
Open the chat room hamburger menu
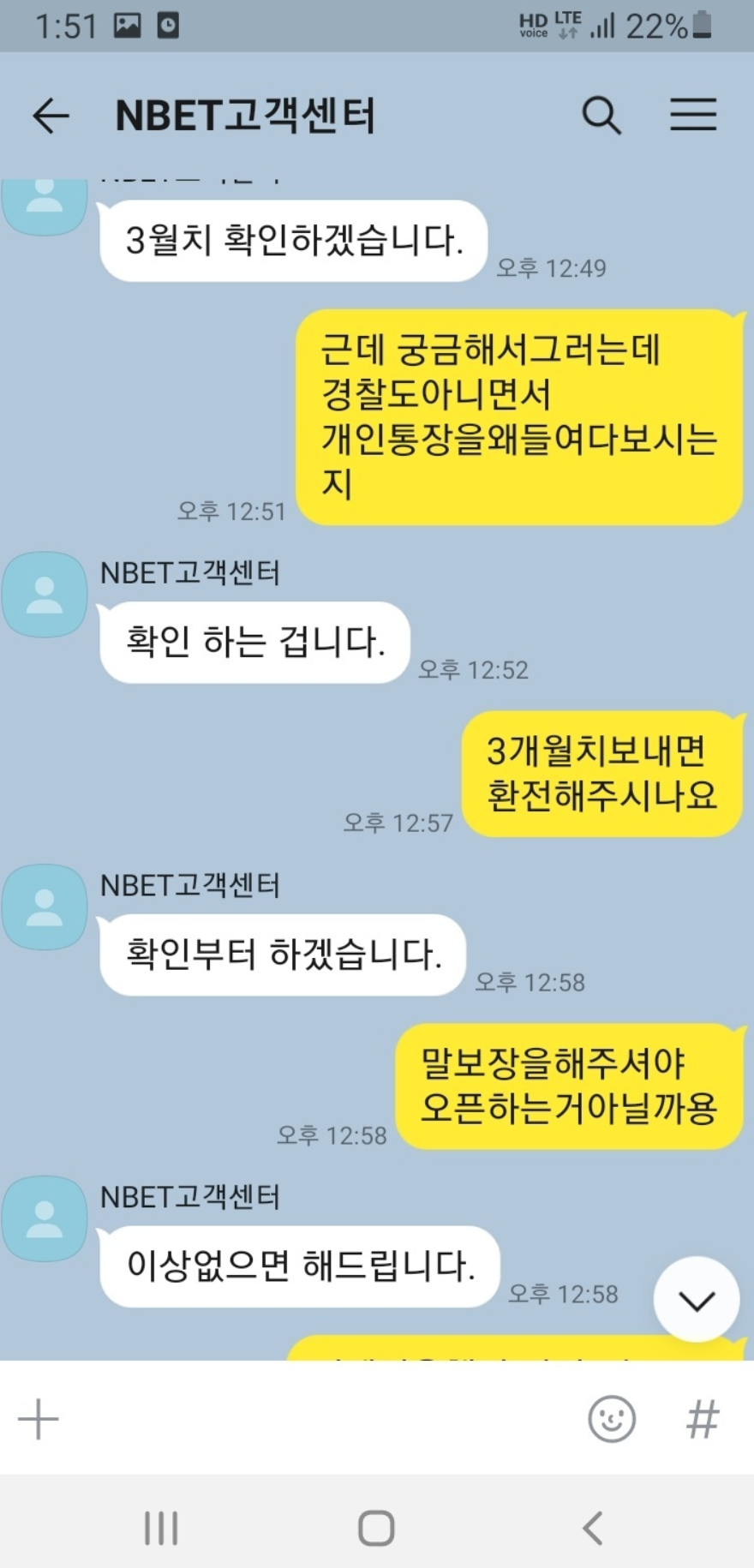(693, 115)
